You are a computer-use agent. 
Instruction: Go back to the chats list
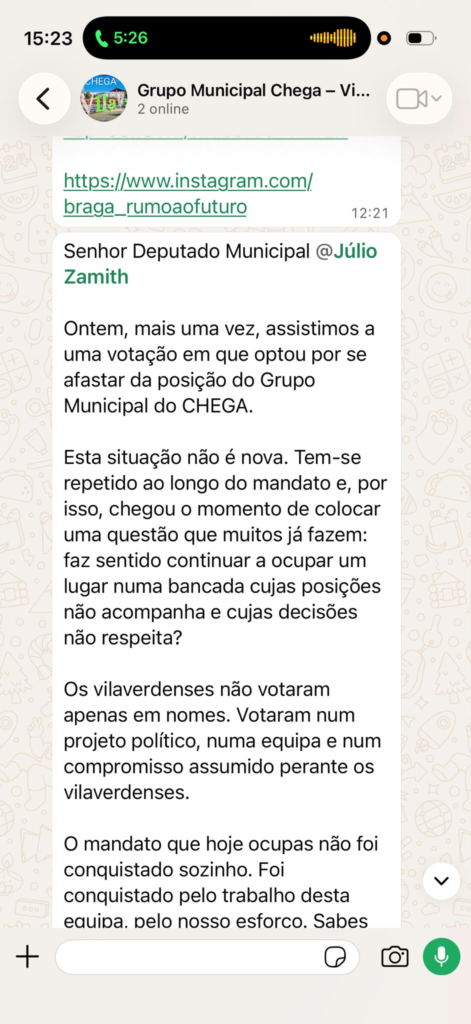pyautogui.click(x=44, y=99)
